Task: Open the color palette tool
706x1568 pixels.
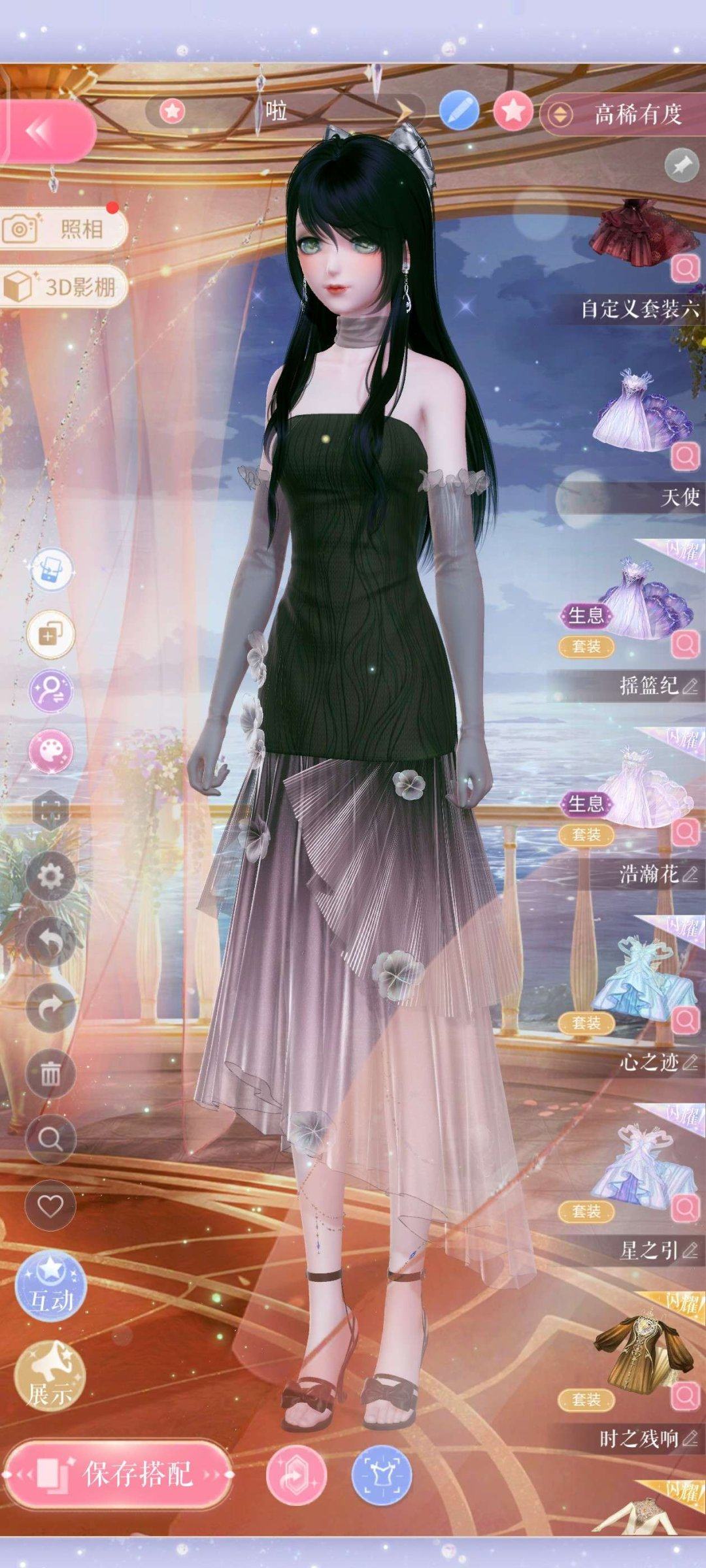Action: point(50,751)
